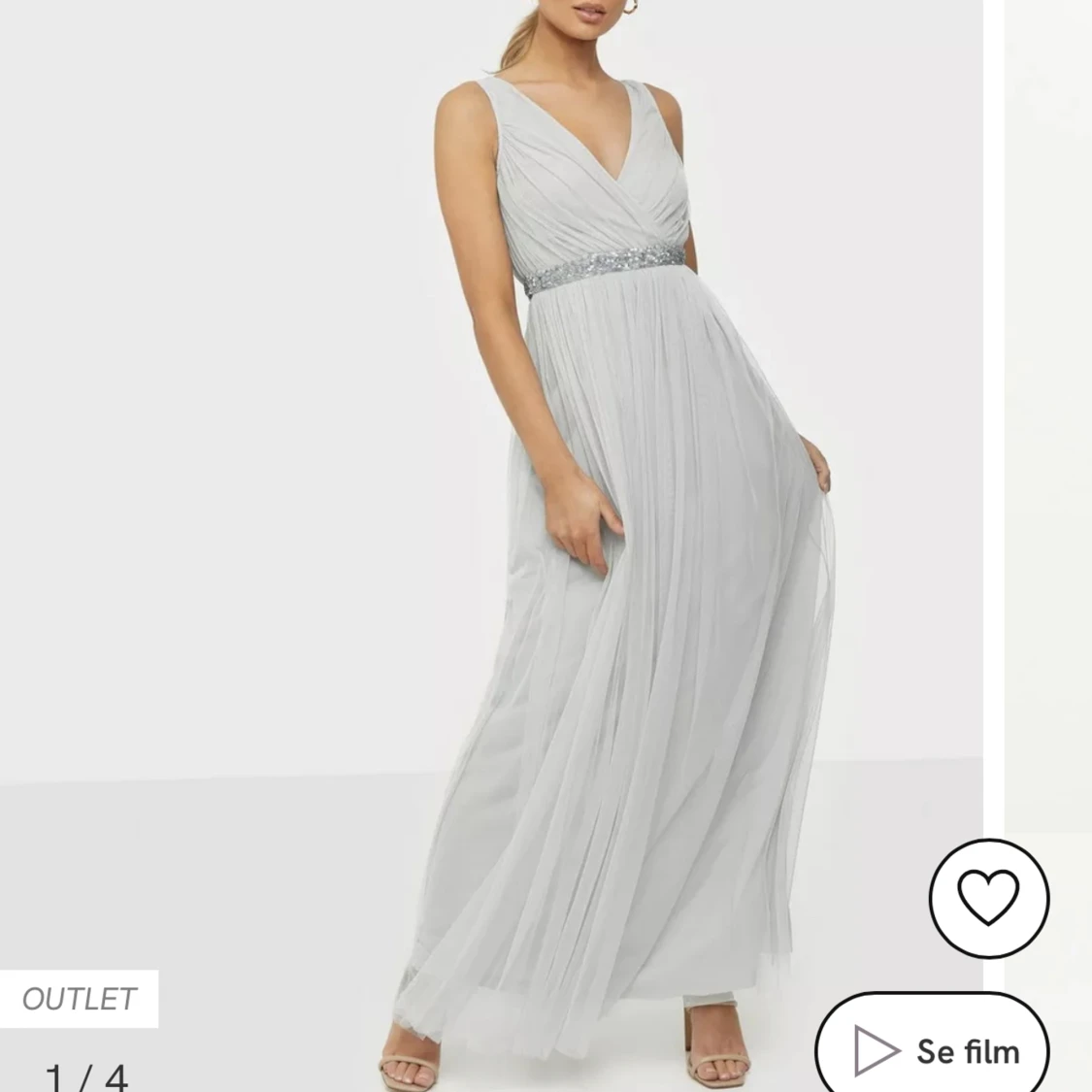Add the dress to favorites with heart
The height and width of the screenshot is (1092, 1092).
point(988,898)
